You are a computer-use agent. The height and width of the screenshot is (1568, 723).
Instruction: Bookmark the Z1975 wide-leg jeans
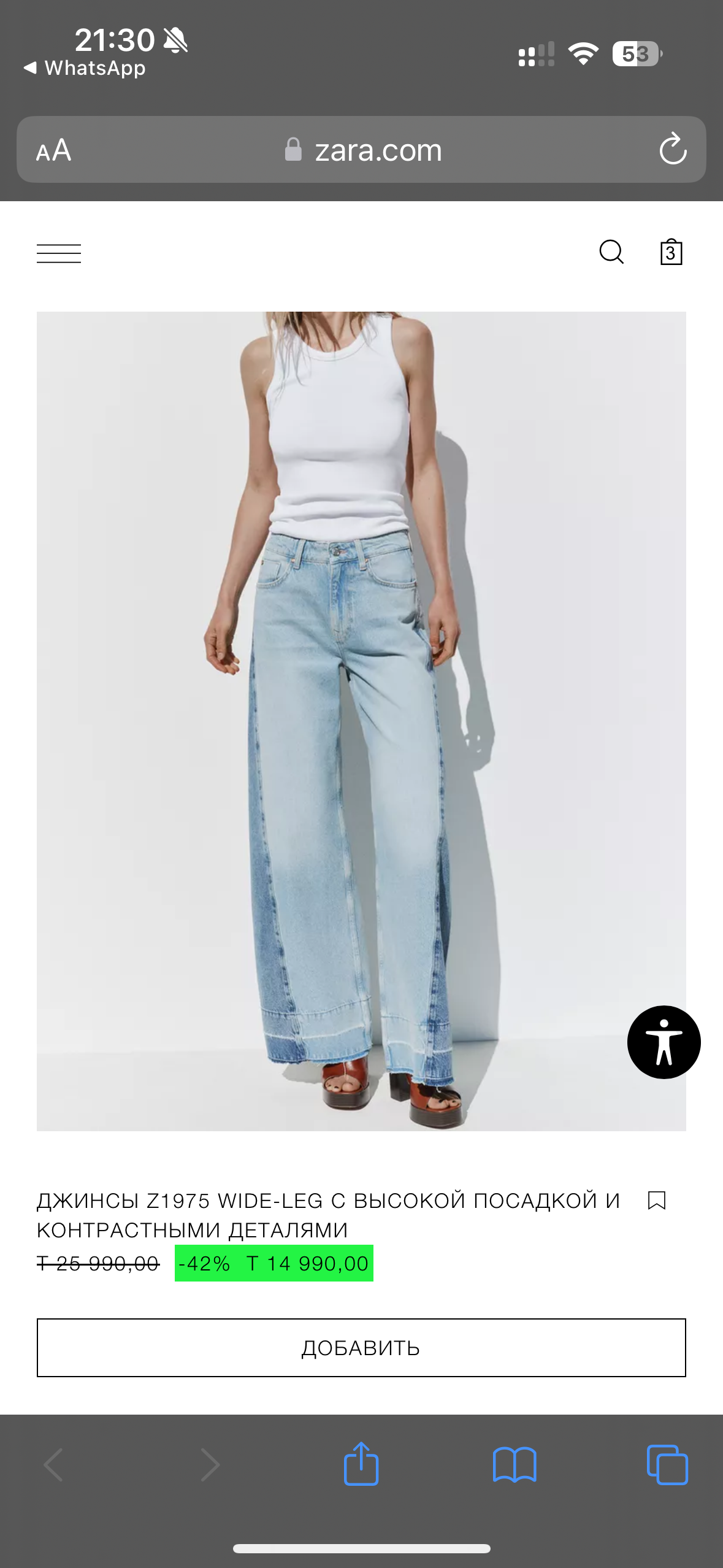coord(657,1200)
